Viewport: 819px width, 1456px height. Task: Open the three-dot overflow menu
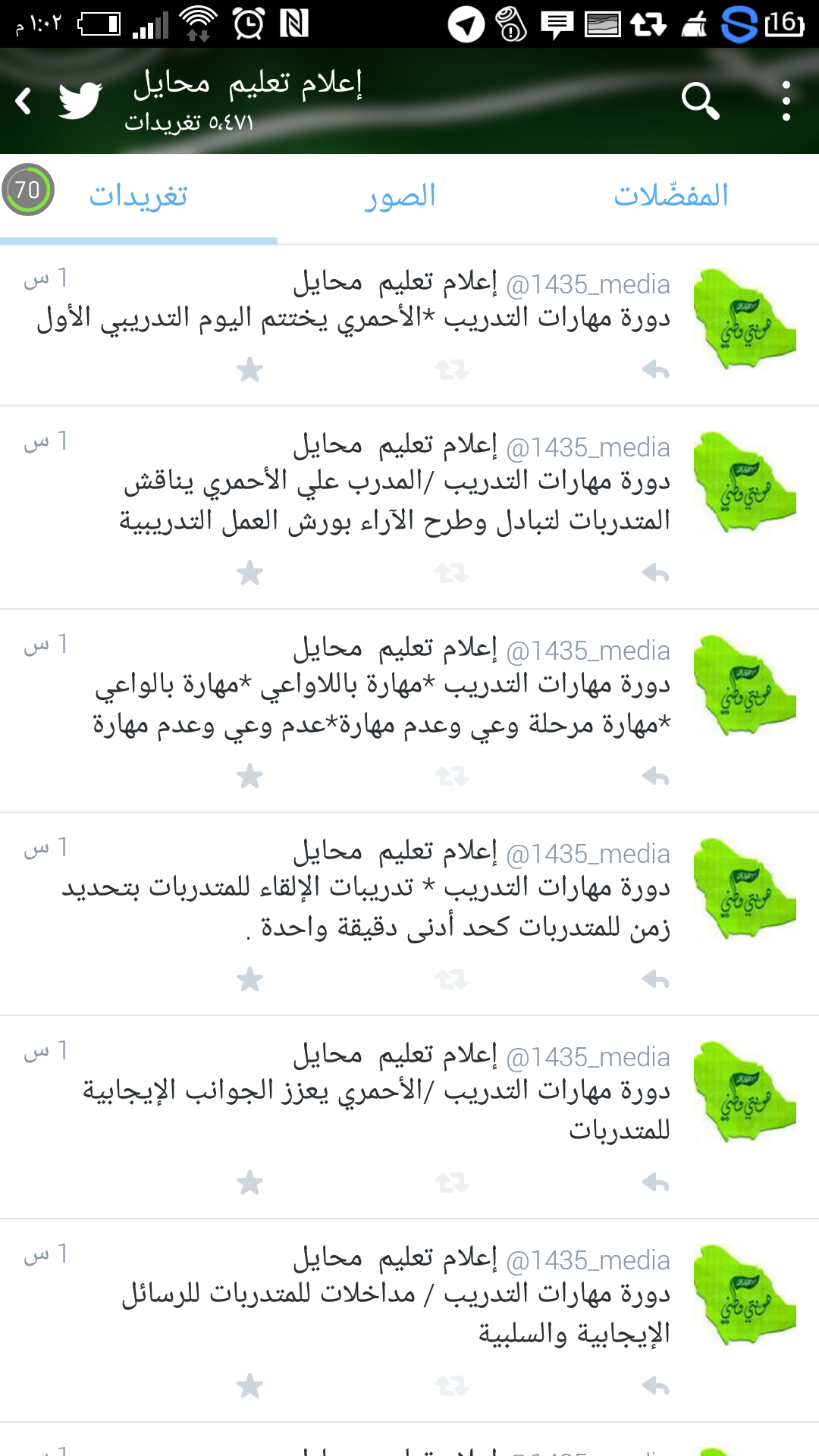(x=786, y=101)
